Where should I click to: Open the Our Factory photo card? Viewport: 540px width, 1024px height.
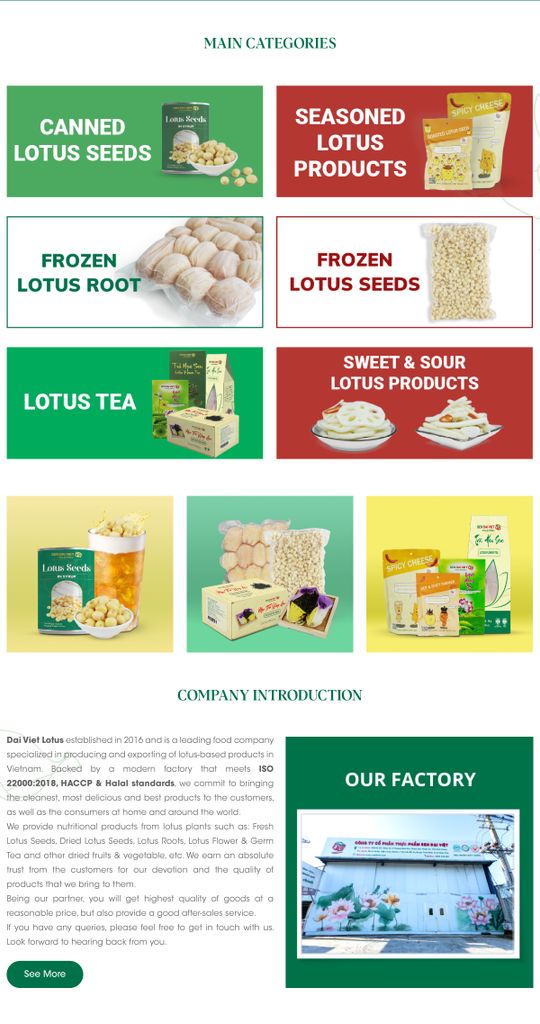[409, 862]
